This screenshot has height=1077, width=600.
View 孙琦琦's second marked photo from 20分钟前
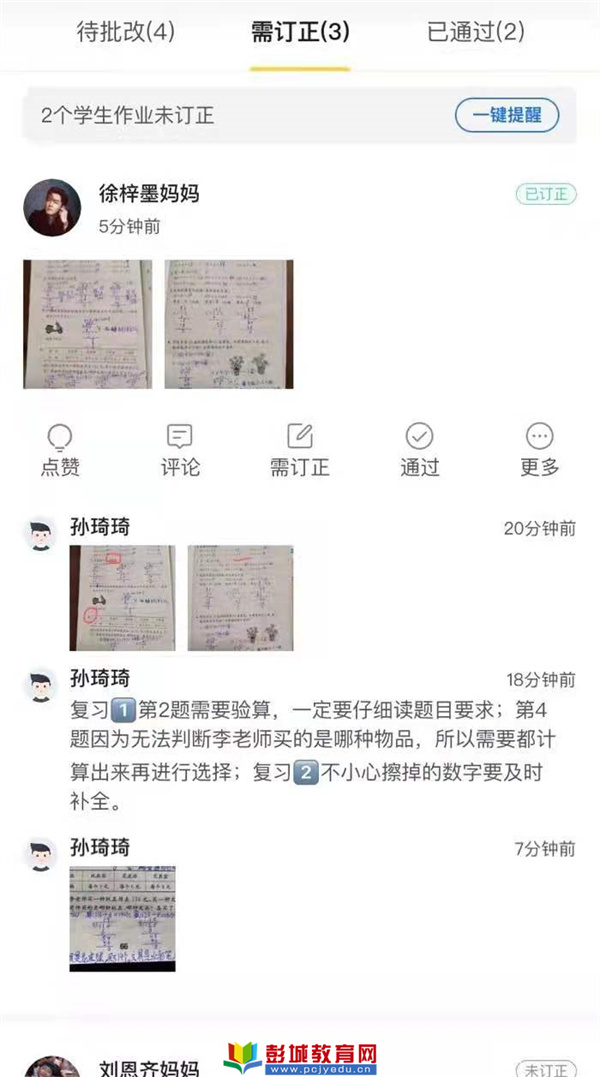[240, 598]
